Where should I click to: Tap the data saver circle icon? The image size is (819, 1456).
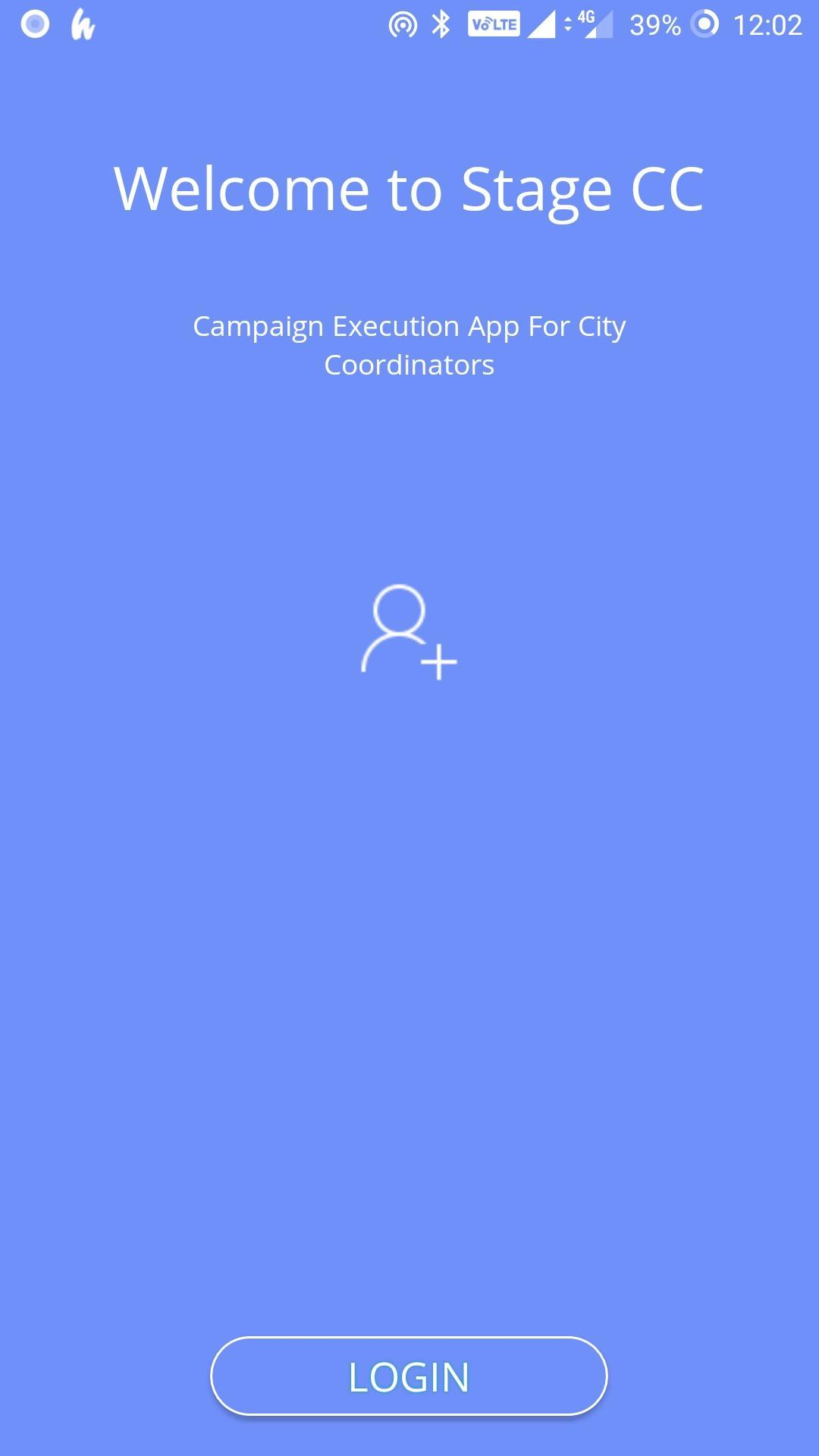pos(706,24)
